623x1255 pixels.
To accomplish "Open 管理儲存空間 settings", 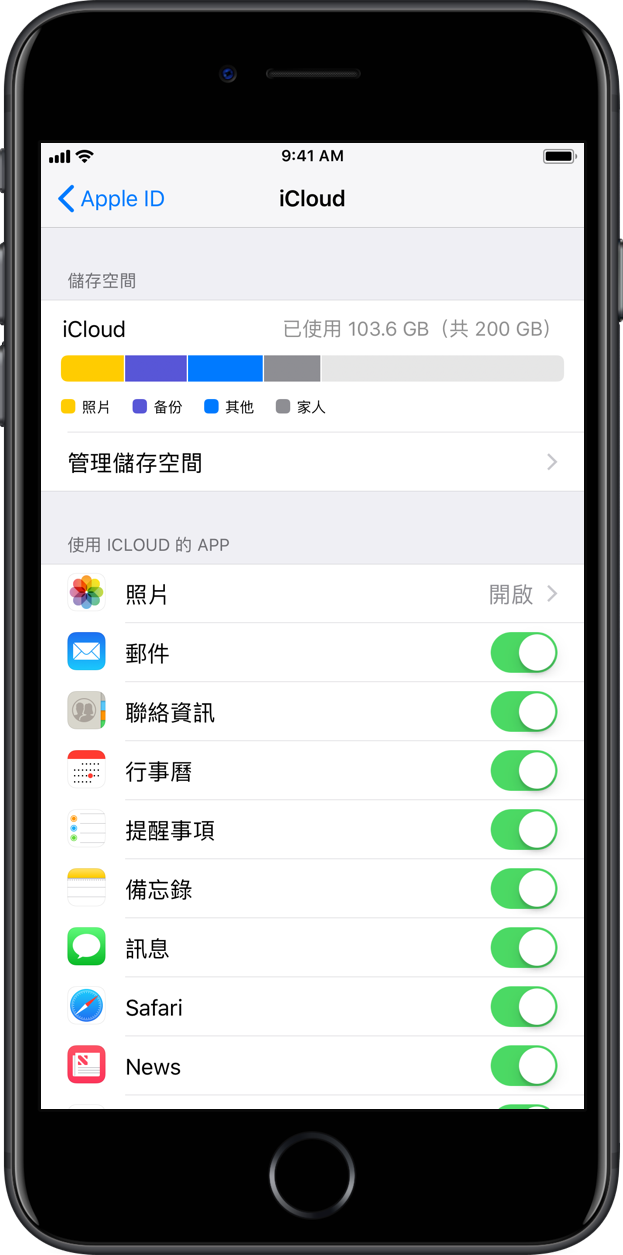I will [312, 462].
